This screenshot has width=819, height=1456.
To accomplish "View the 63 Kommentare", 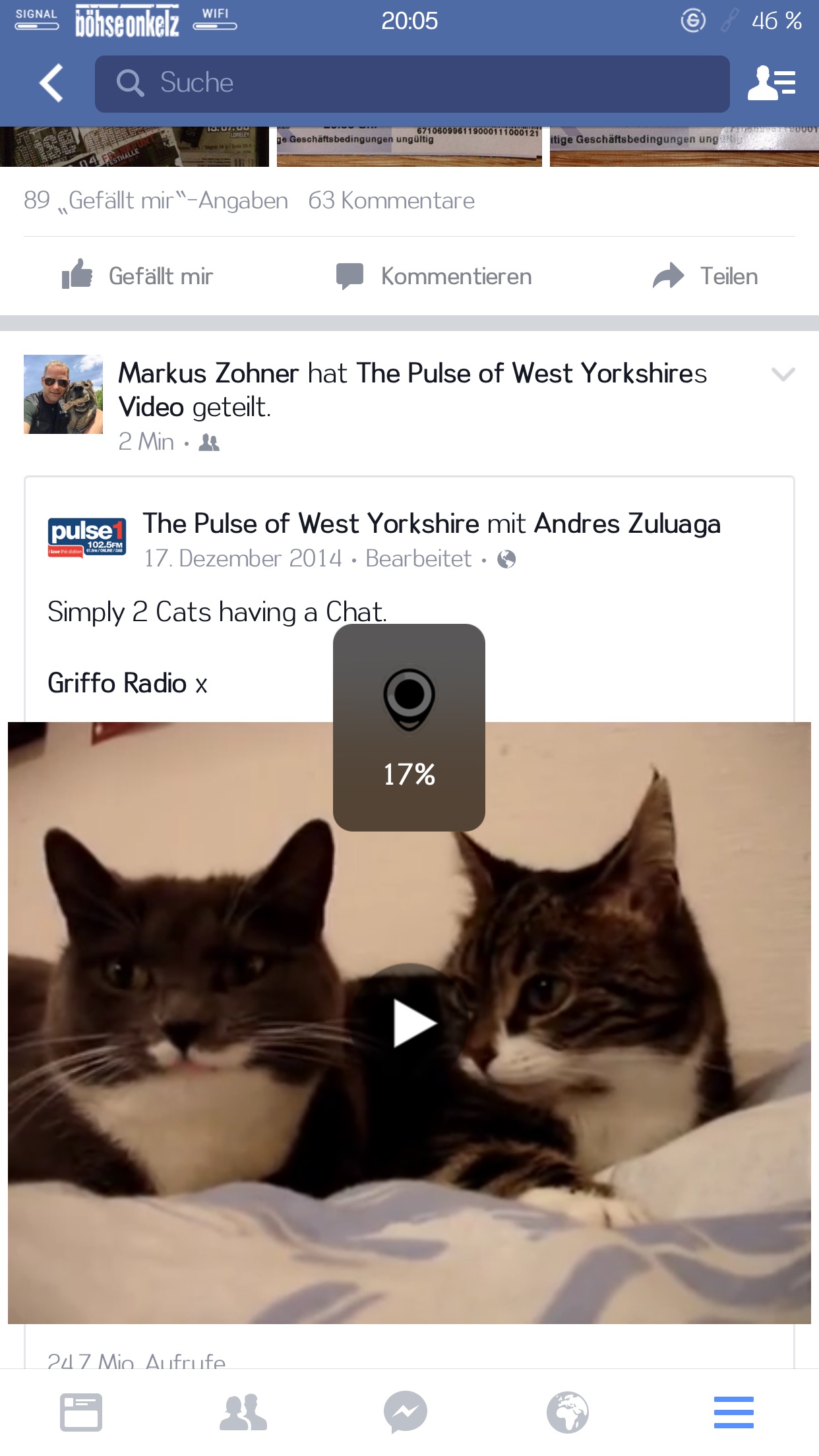I will coord(391,200).
